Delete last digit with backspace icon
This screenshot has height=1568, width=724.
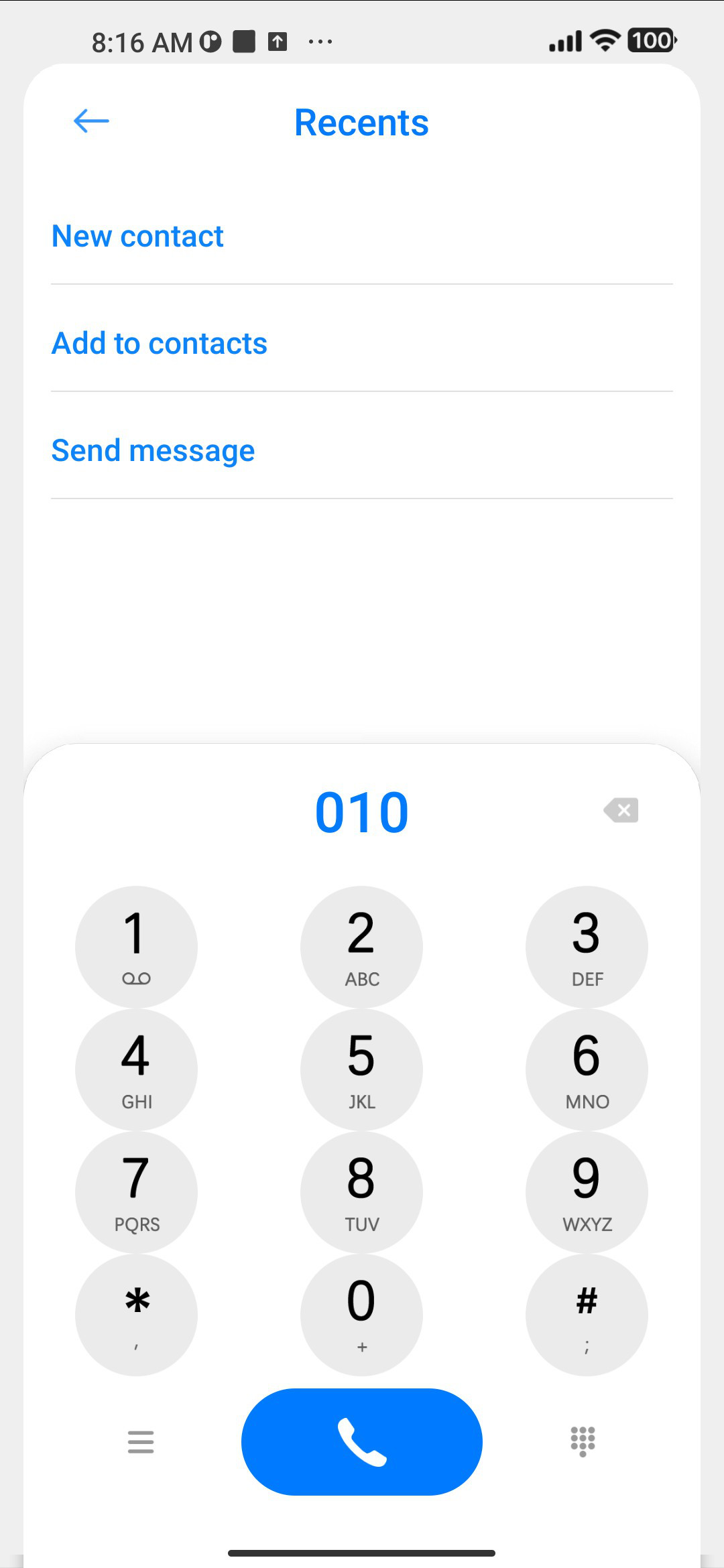(621, 810)
